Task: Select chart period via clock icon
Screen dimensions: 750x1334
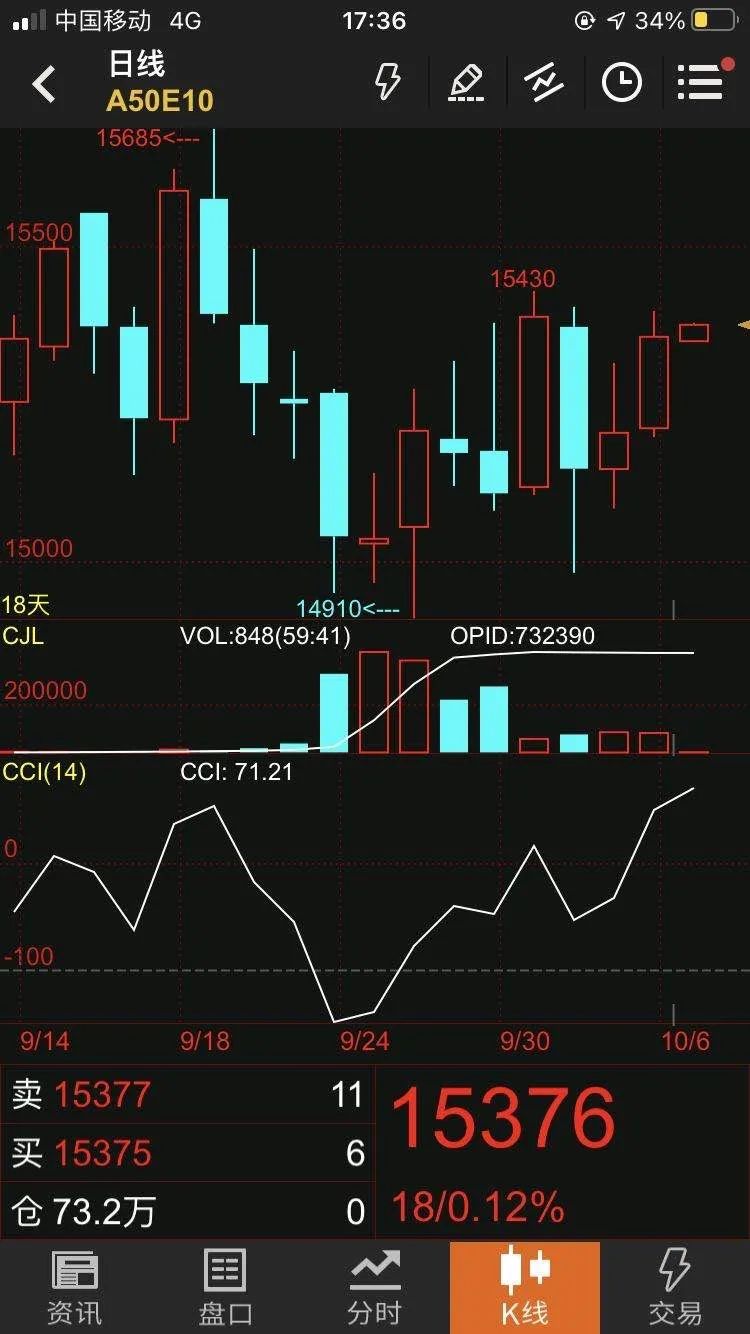Action: (x=621, y=82)
